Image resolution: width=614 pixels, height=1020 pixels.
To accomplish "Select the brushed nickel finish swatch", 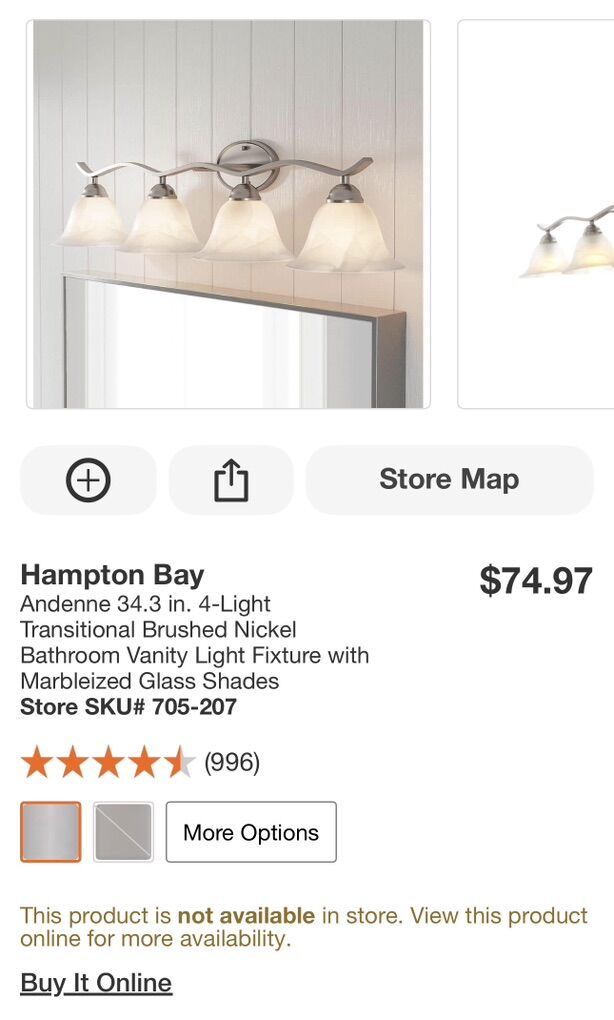I will (51, 832).
